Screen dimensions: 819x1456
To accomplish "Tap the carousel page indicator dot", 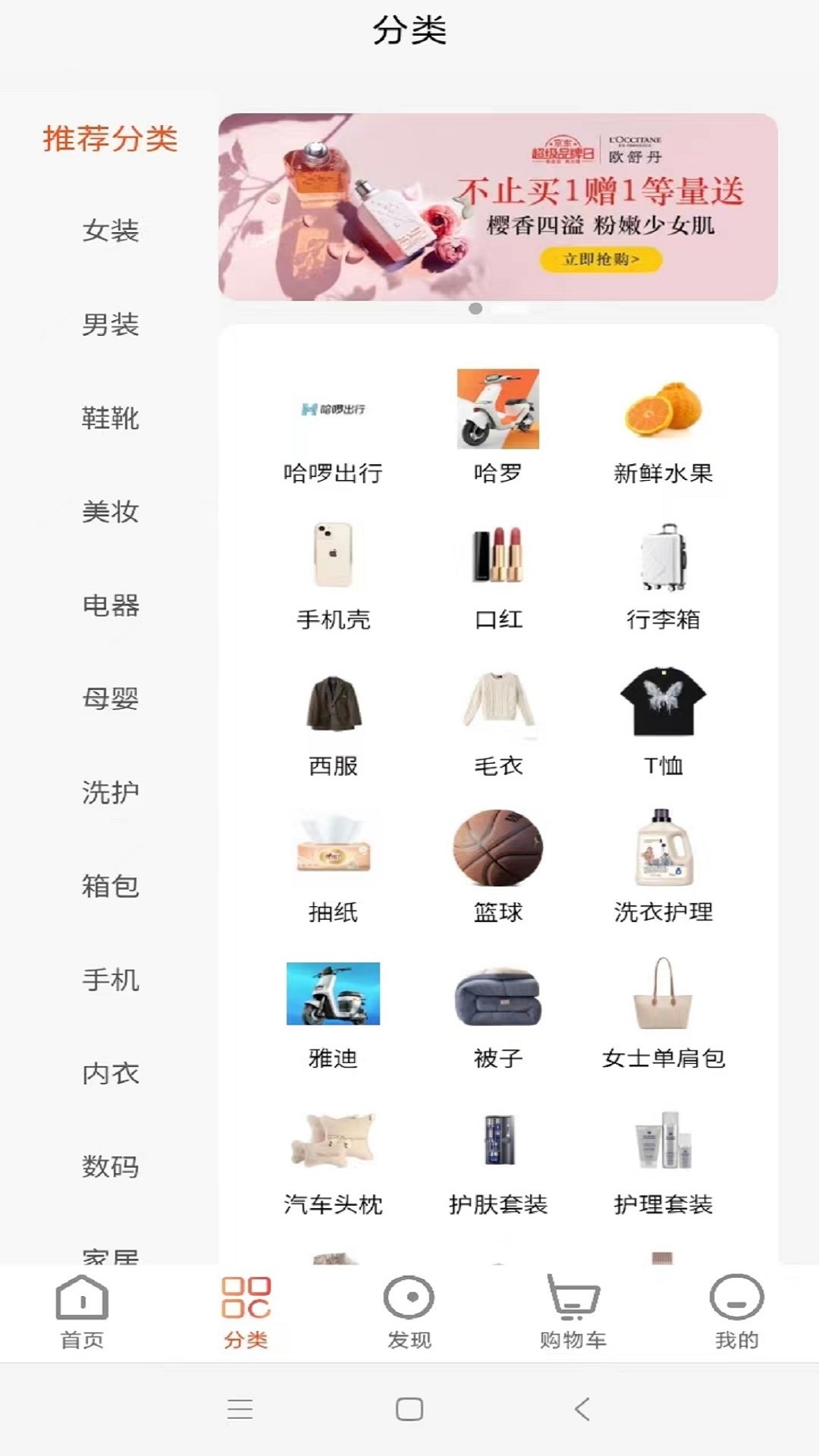I will (x=476, y=309).
